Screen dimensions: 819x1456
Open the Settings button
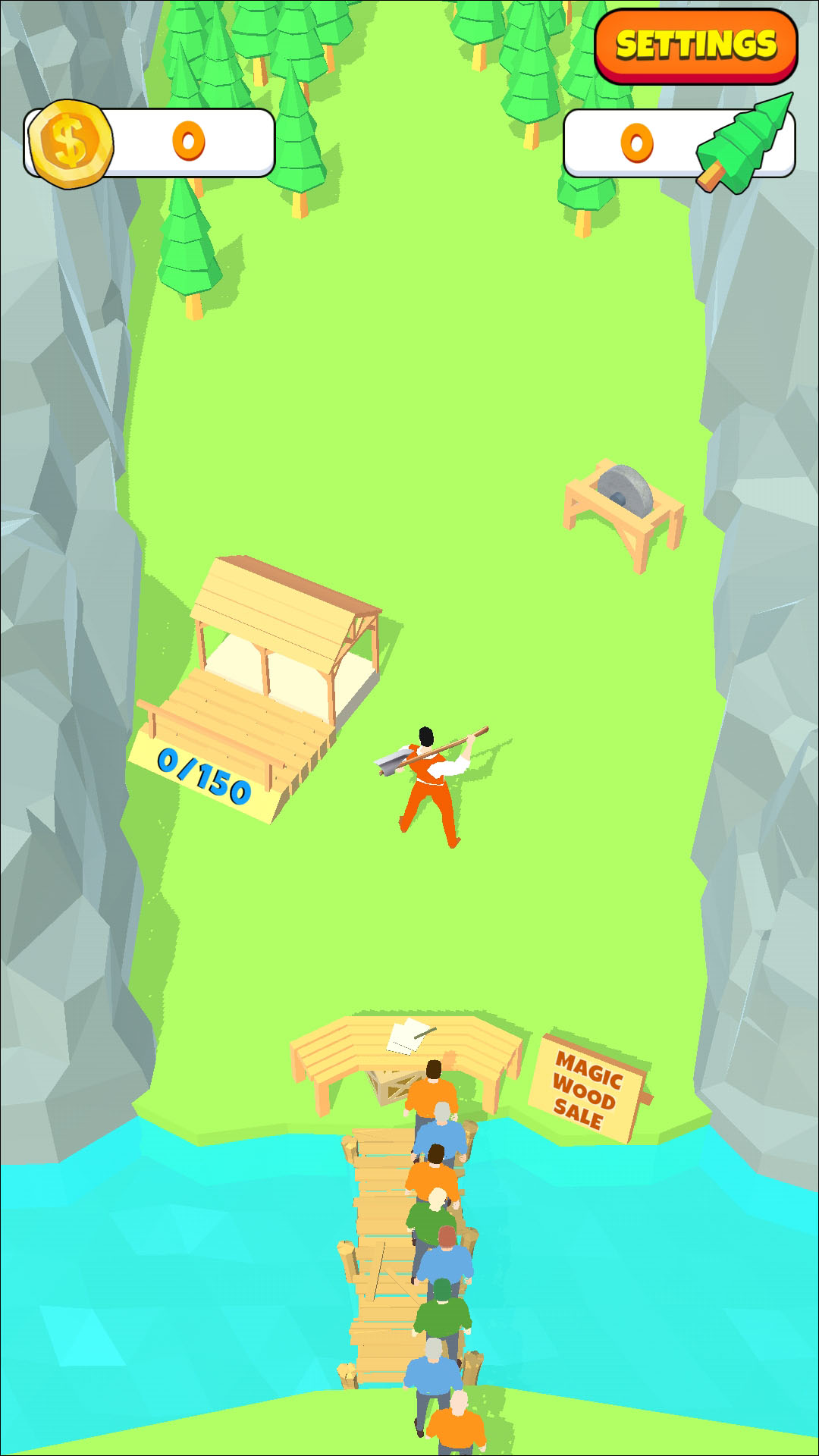tap(695, 45)
